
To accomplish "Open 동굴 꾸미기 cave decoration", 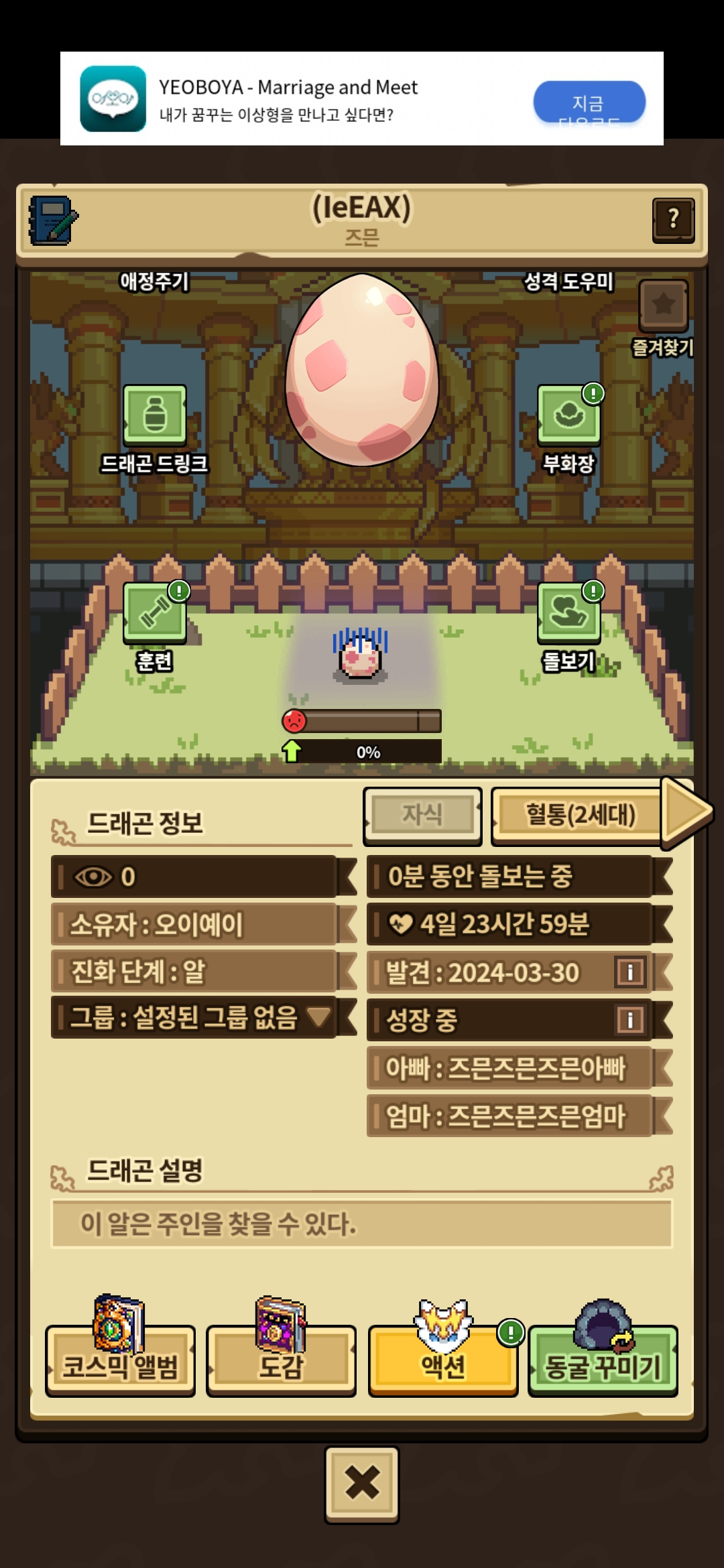I will tap(603, 1360).
